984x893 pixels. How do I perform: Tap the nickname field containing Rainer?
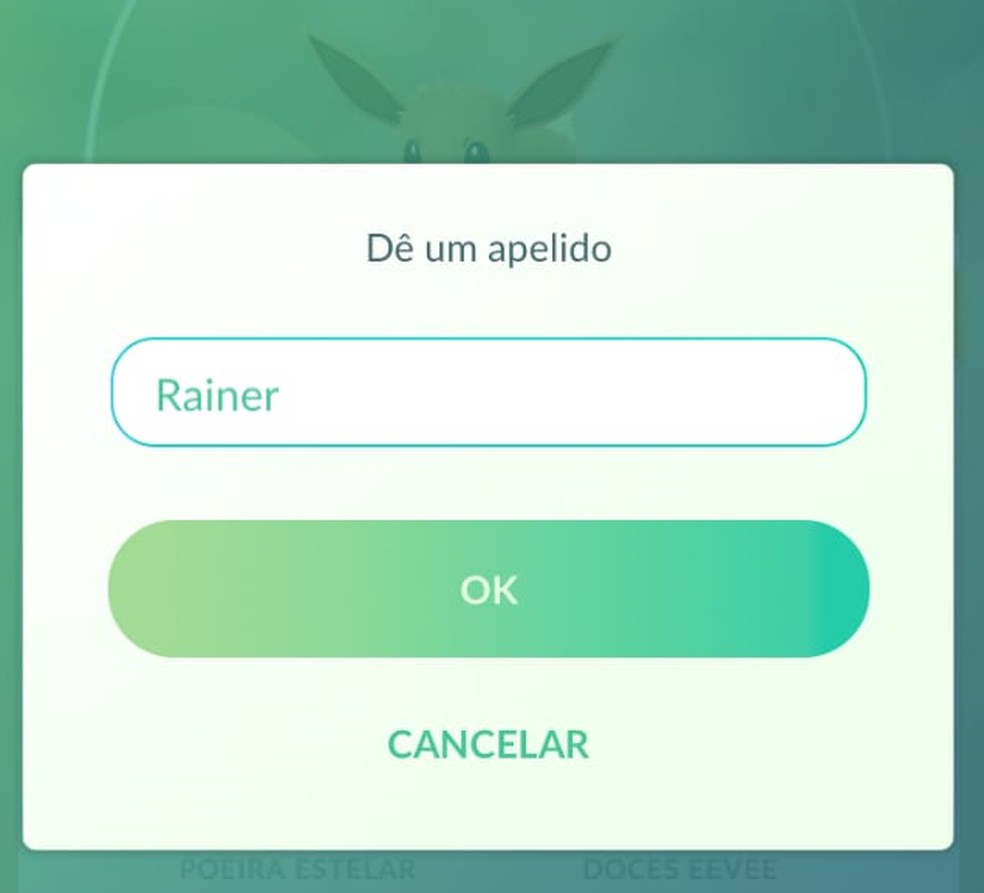tap(488, 393)
